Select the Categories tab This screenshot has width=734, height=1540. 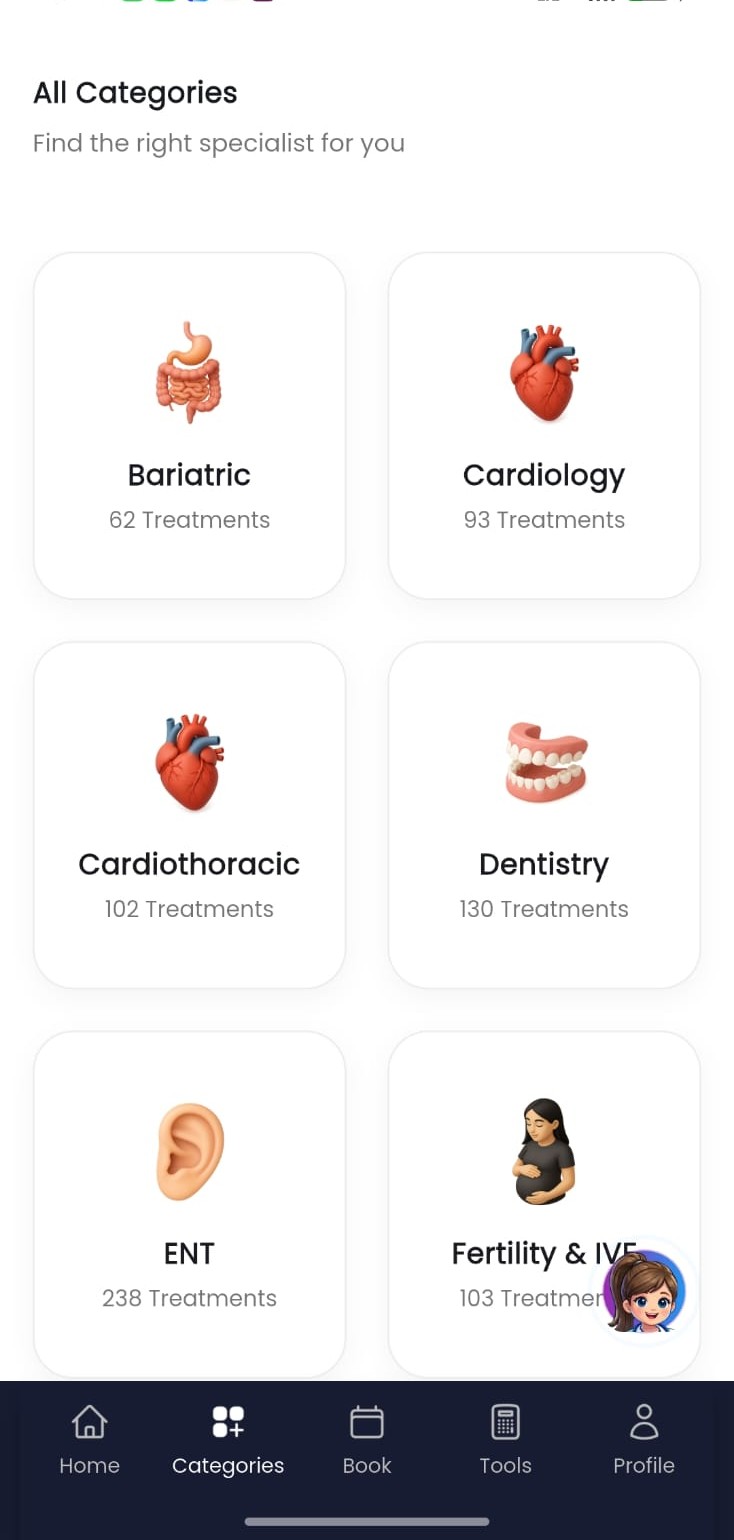pyautogui.click(x=228, y=1440)
